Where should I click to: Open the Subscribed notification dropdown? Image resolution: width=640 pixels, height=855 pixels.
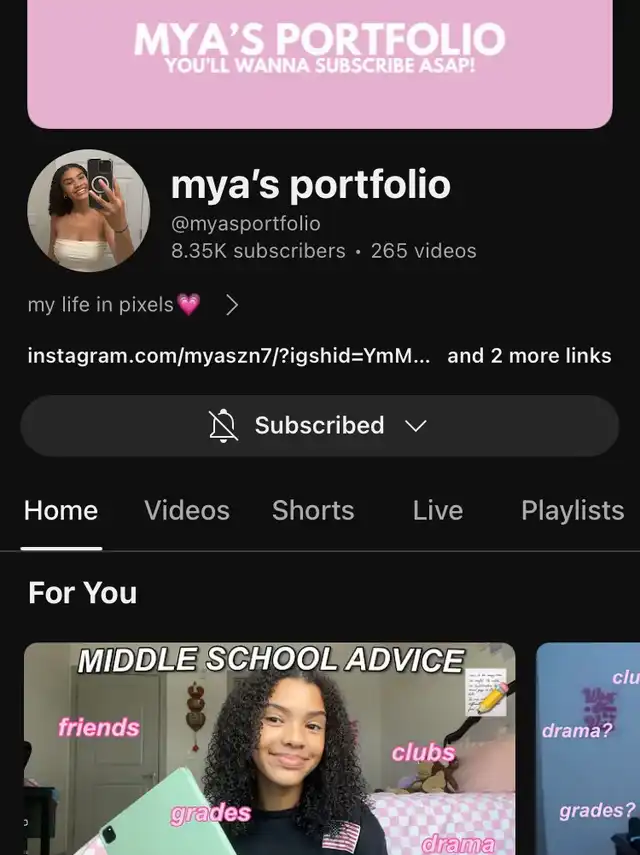pyautogui.click(x=319, y=426)
